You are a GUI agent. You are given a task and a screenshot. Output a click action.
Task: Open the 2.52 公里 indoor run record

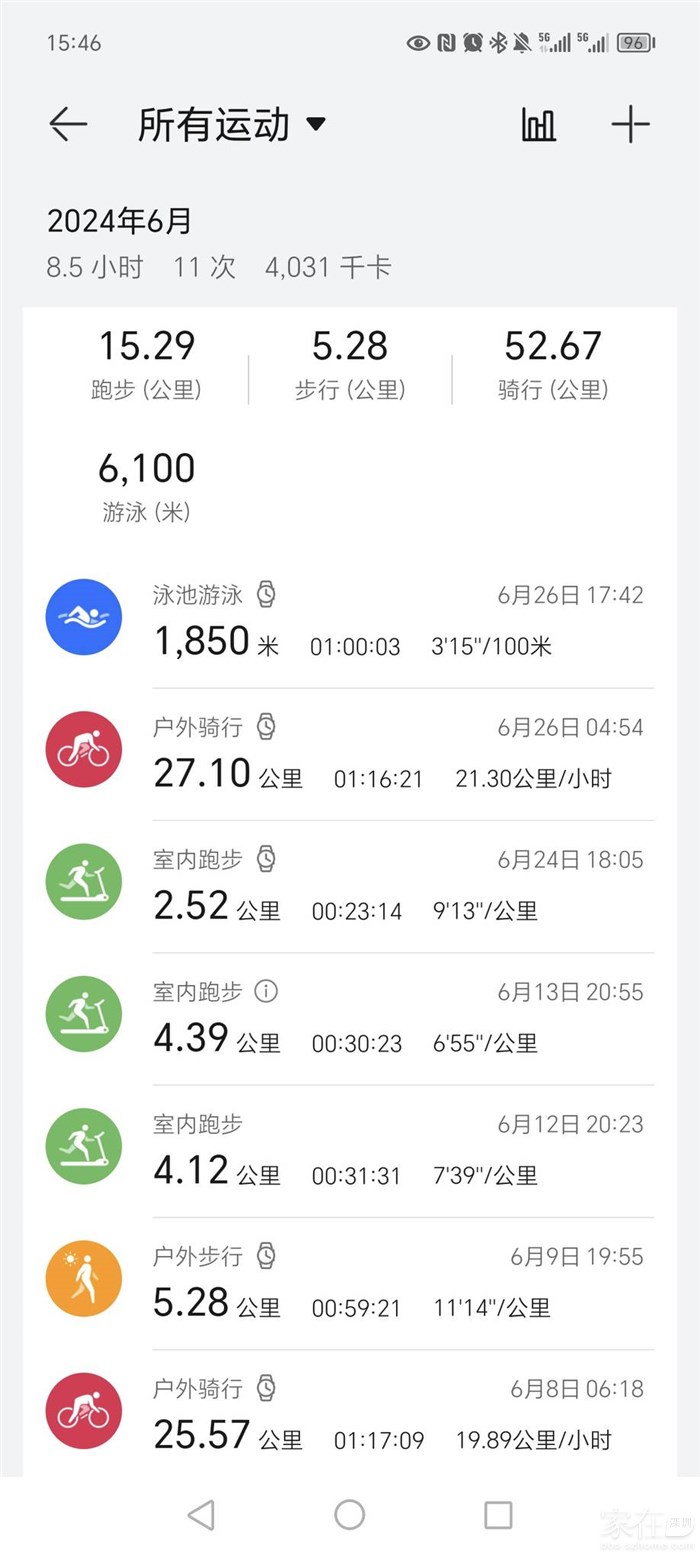coord(350,886)
